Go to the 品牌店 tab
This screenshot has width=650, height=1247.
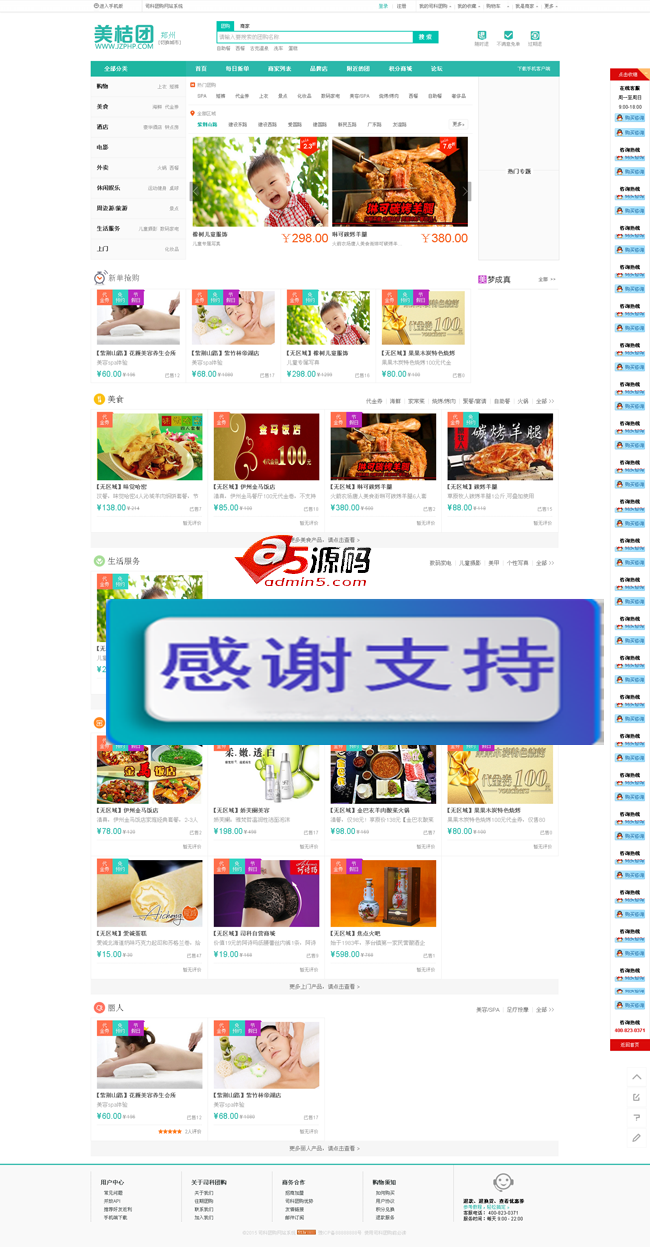coord(318,69)
